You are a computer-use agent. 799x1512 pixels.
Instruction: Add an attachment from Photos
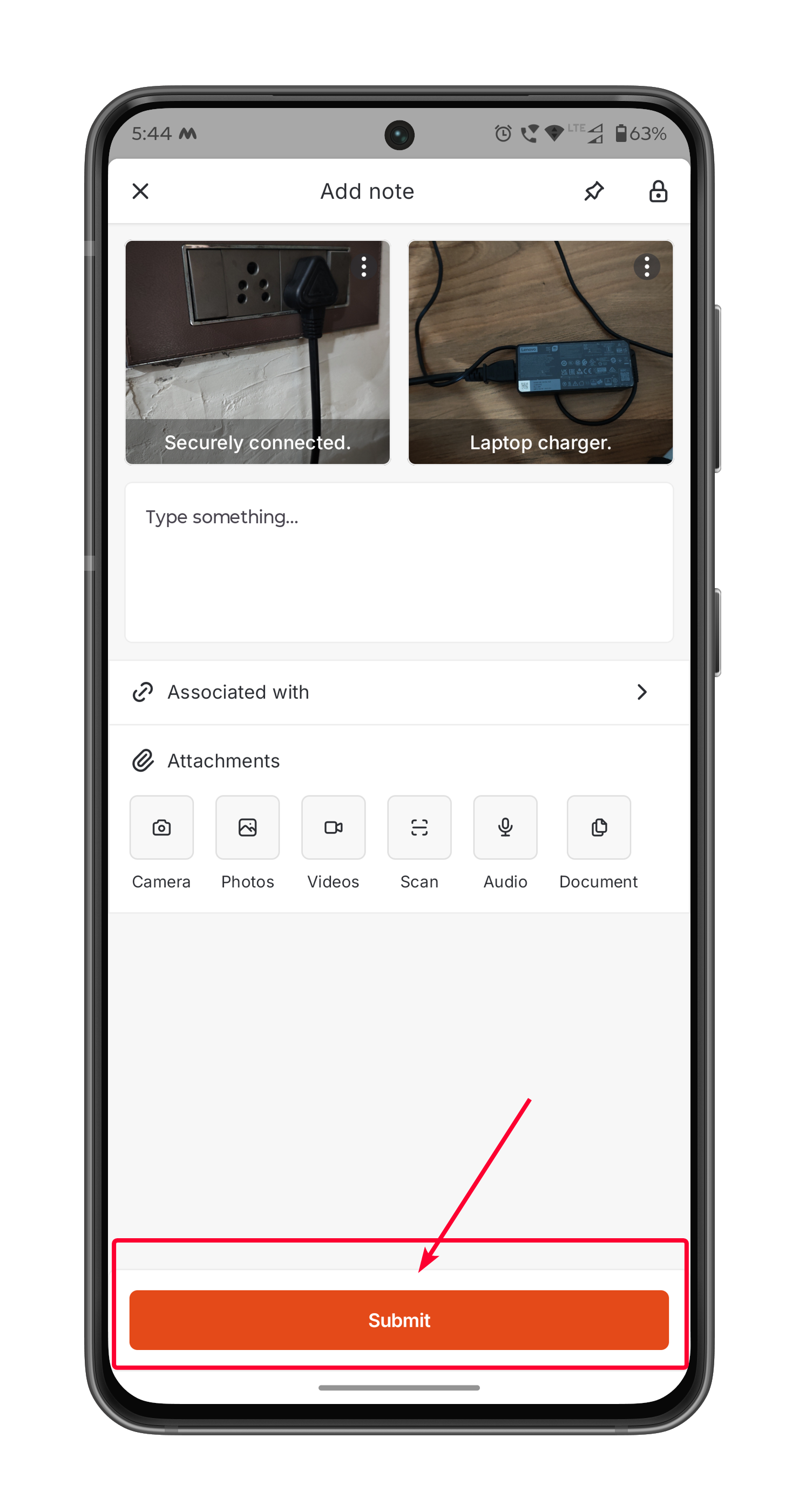[x=248, y=828]
